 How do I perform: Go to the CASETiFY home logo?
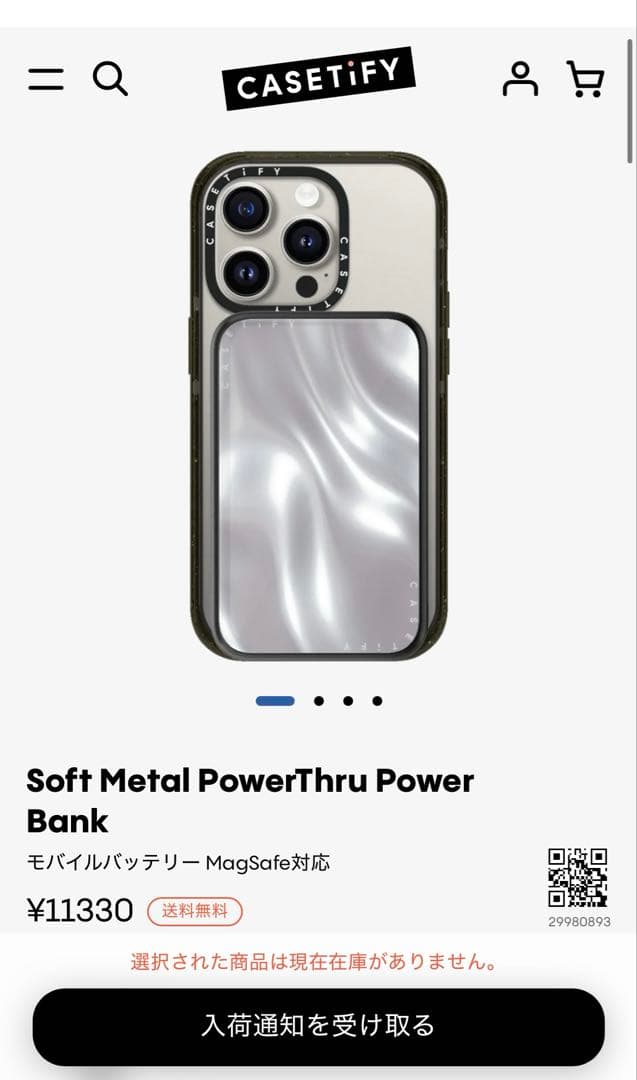click(318, 78)
